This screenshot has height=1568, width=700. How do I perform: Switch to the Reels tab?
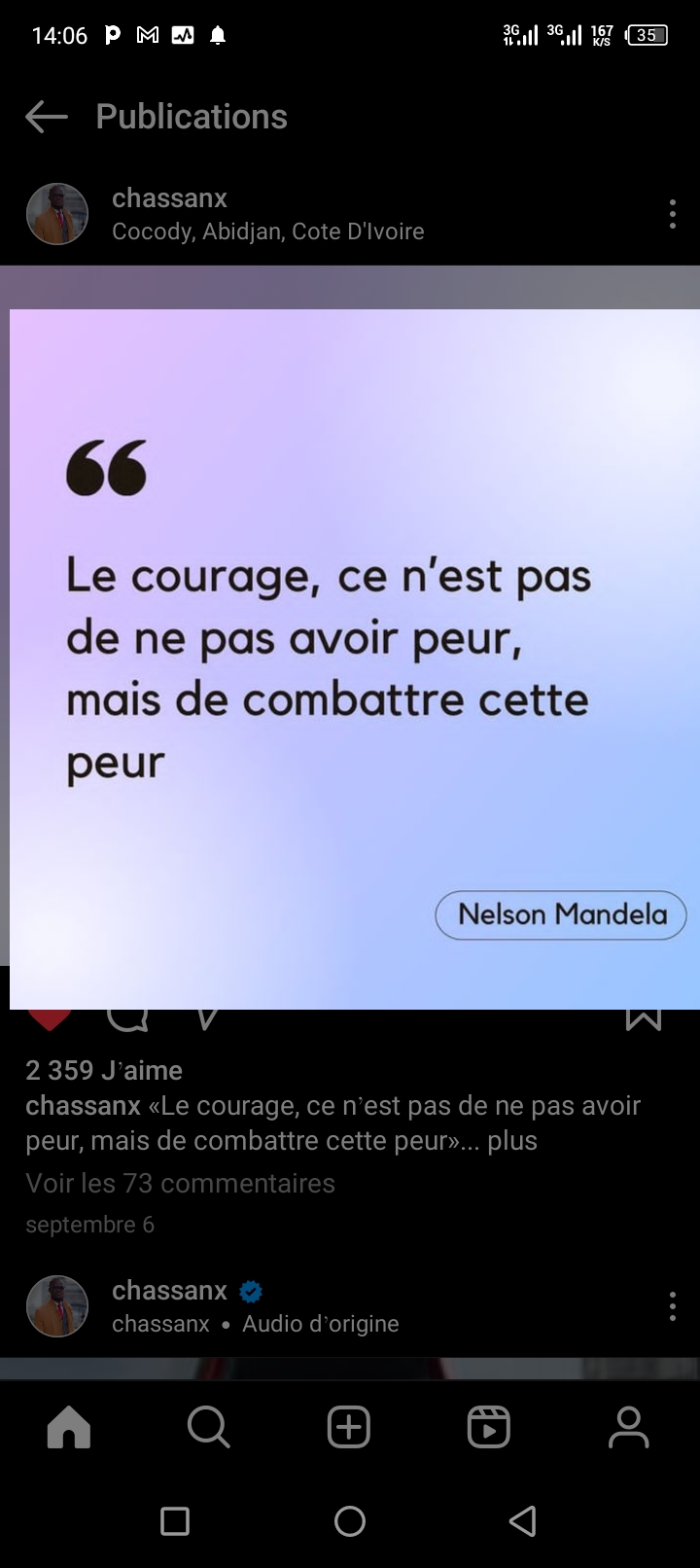(489, 1428)
